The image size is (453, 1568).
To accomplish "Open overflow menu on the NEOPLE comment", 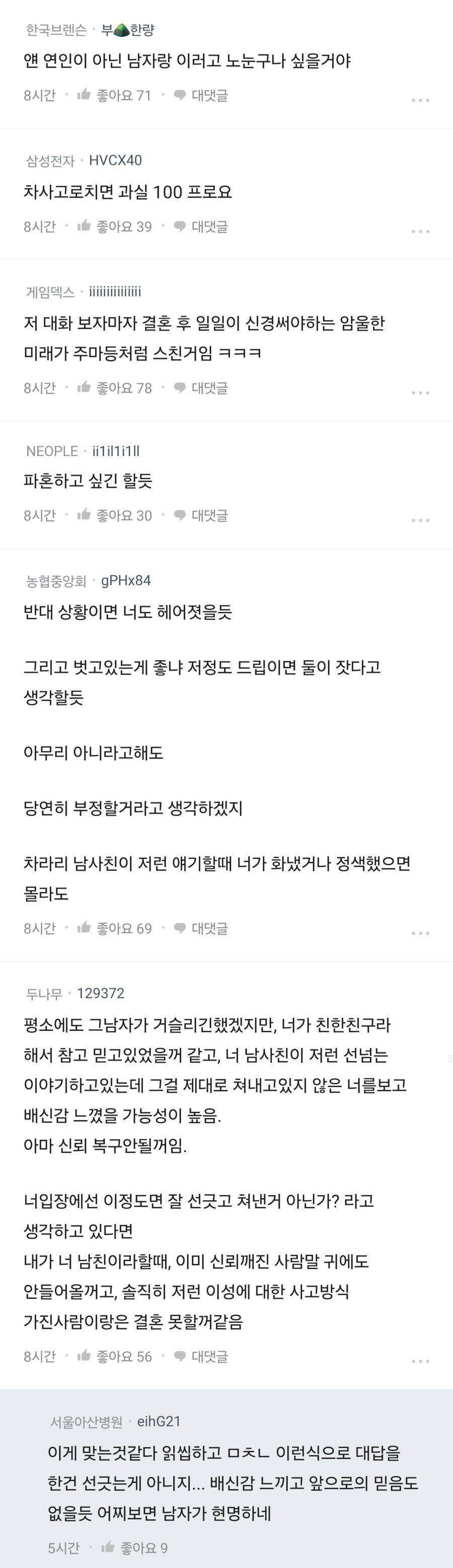I will click(420, 521).
